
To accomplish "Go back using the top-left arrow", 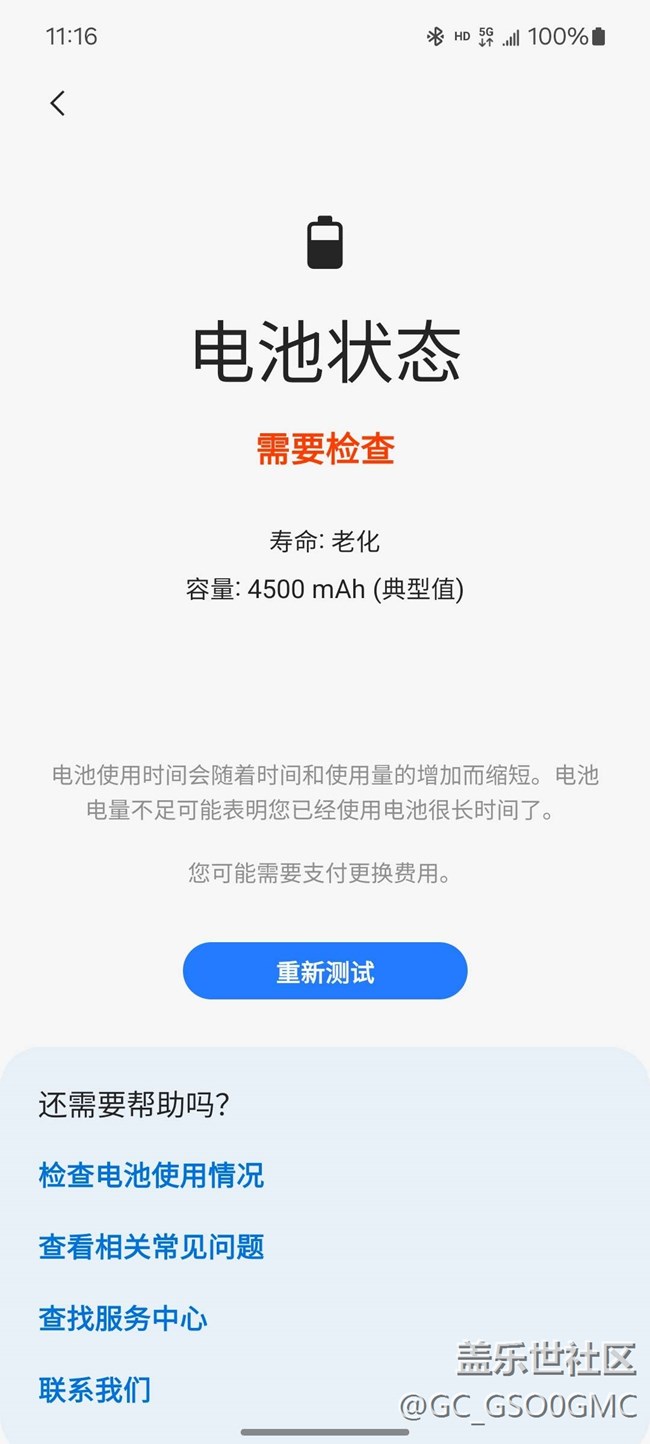I will point(58,103).
